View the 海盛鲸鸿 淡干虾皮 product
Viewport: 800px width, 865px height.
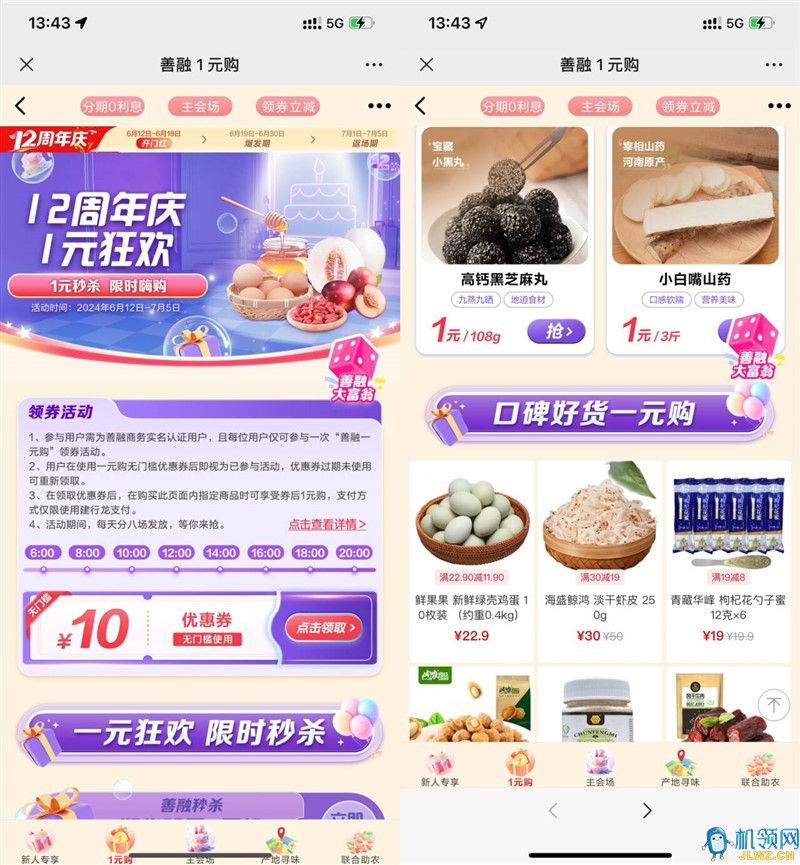pyautogui.click(x=599, y=560)
